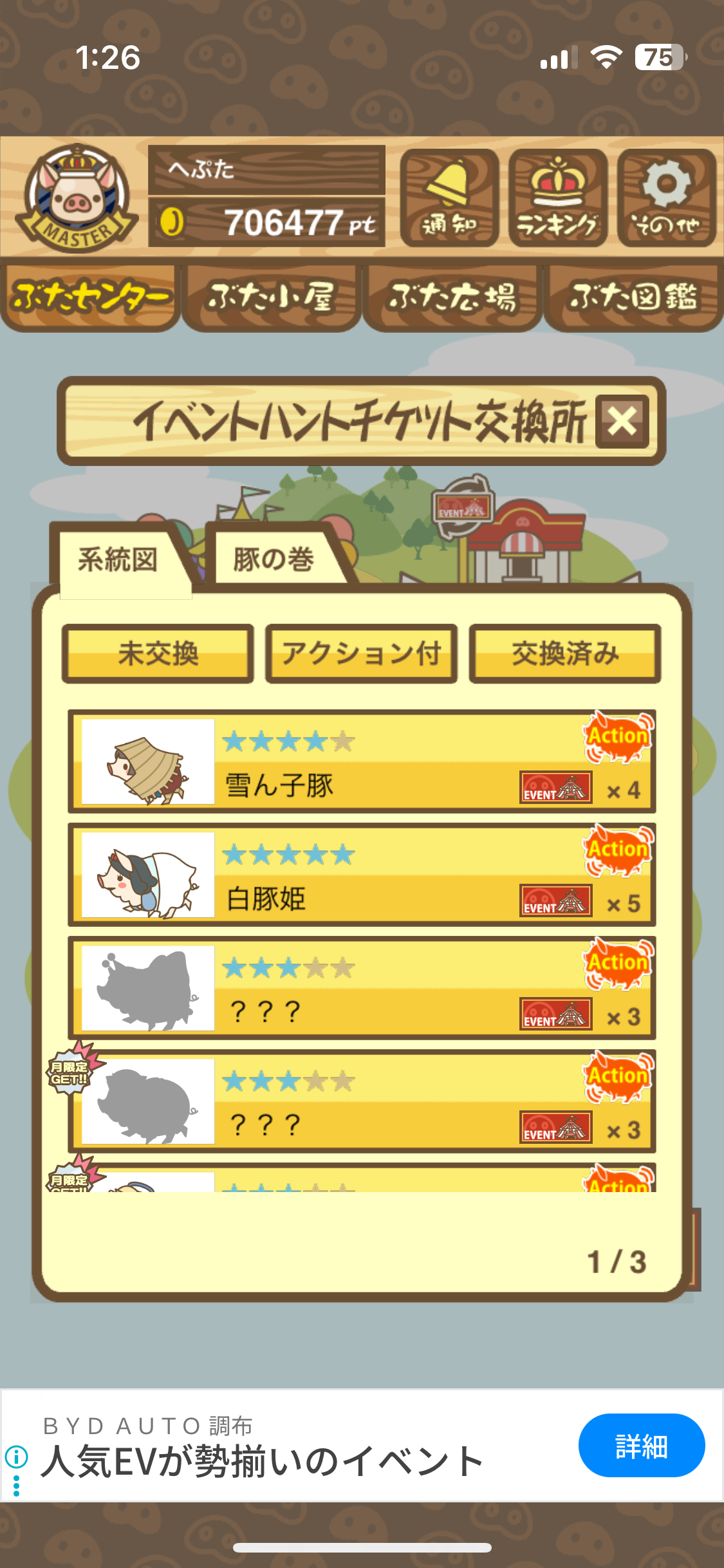Image resolution: width=724 pixels, height=1568 pixels.
Task: Select the 系統図 tab
Action: tap(118, 559)
